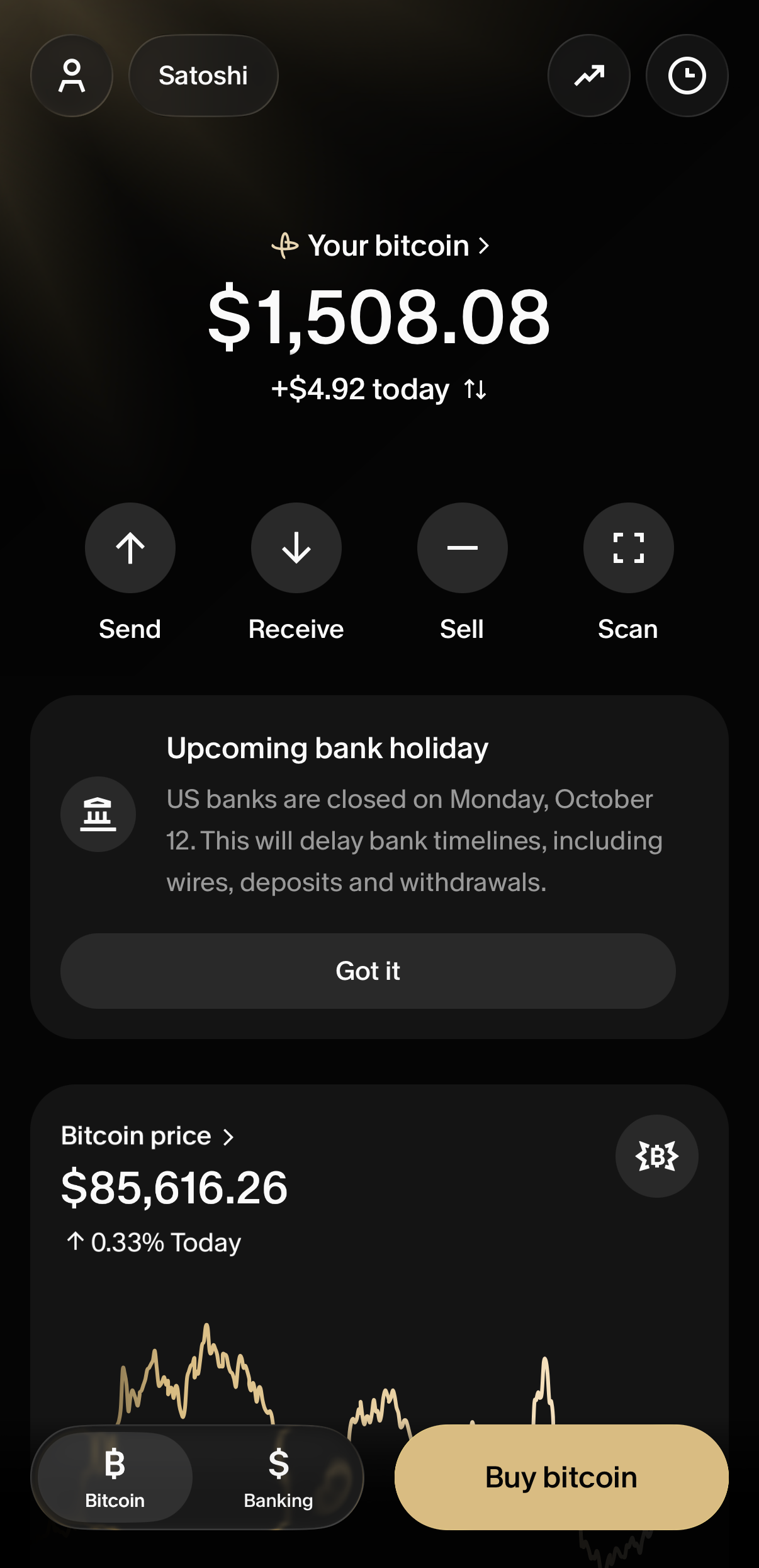Tap Buy bitcoin
Screen dimensions: 759x1568
(561, 1477)
